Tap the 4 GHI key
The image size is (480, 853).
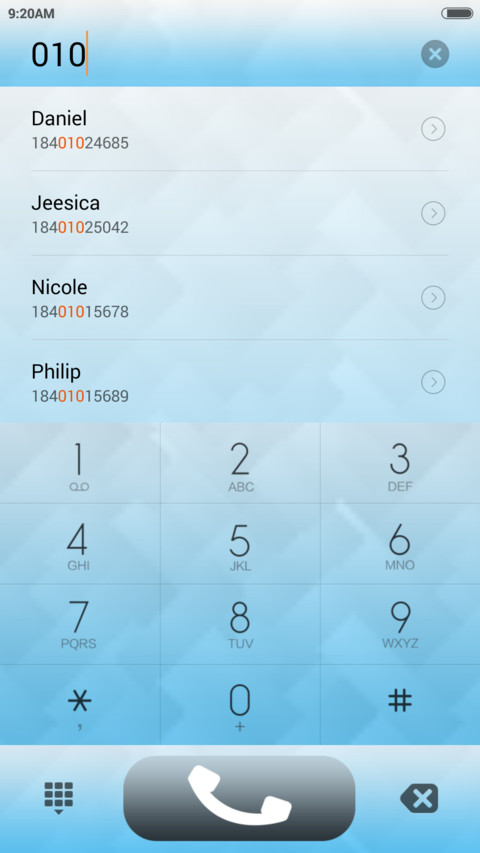pos(80,544)
